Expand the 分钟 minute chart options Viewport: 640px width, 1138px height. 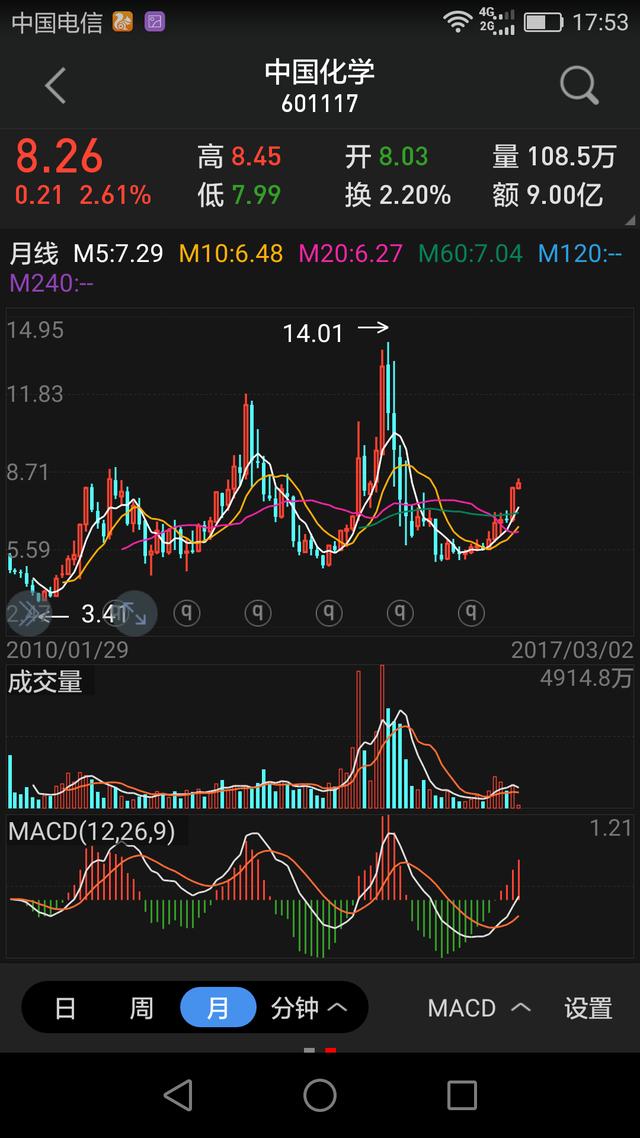coord(309,1008)
